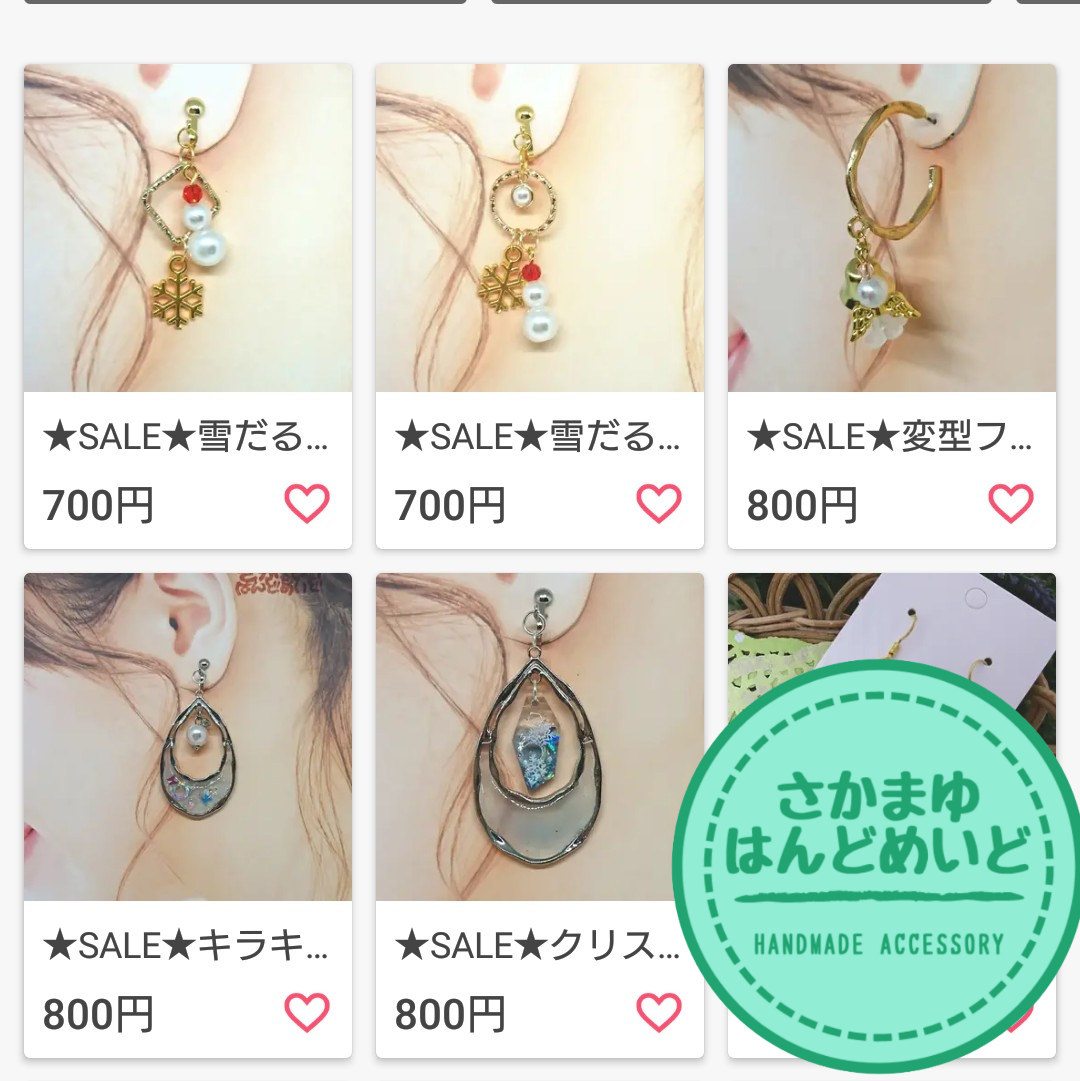
Task: Open the ★SALE★クリス… earring card
Action: coord(539,737)
